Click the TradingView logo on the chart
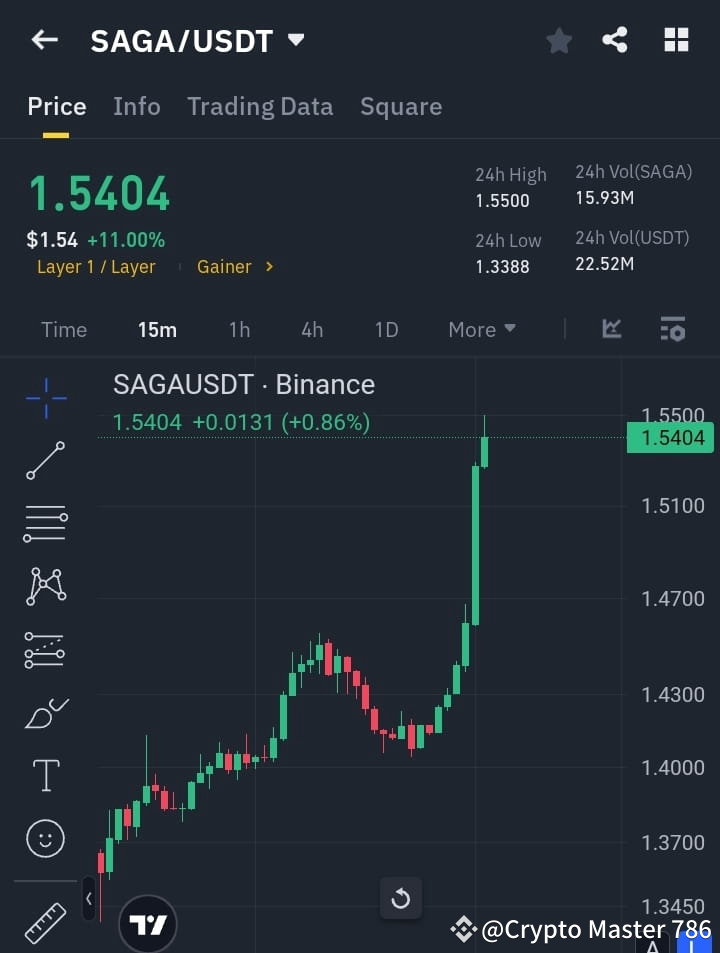This screenshot has height=953, width=720. tap(147, 922)
